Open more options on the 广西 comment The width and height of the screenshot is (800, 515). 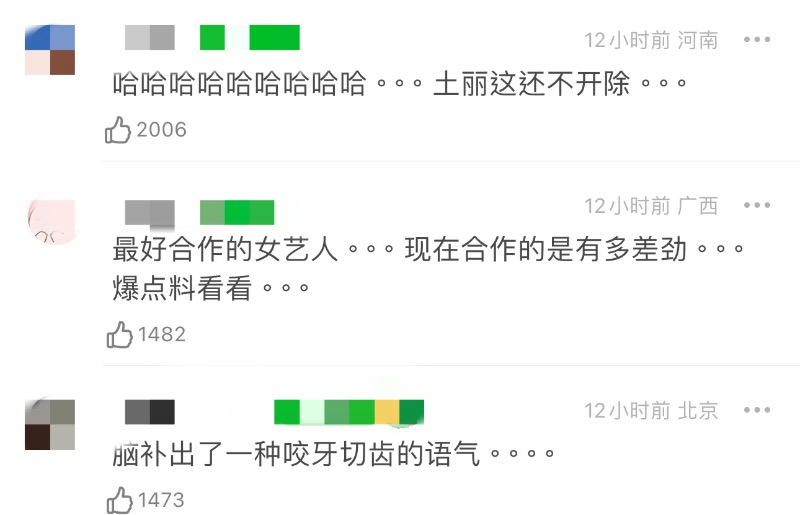pos(757,206)
